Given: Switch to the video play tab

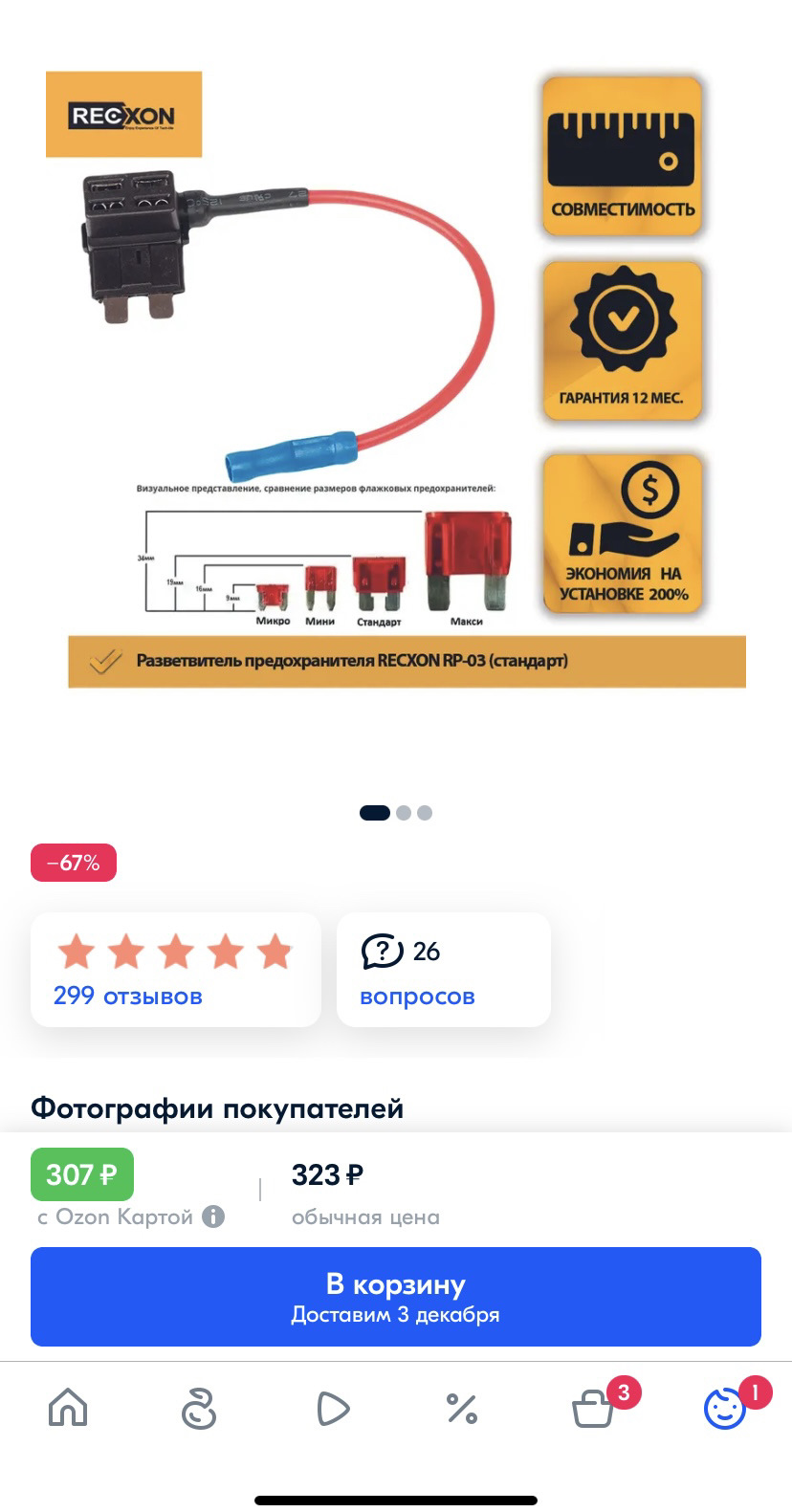Looking at the screenshot, I should point(332,1408).
